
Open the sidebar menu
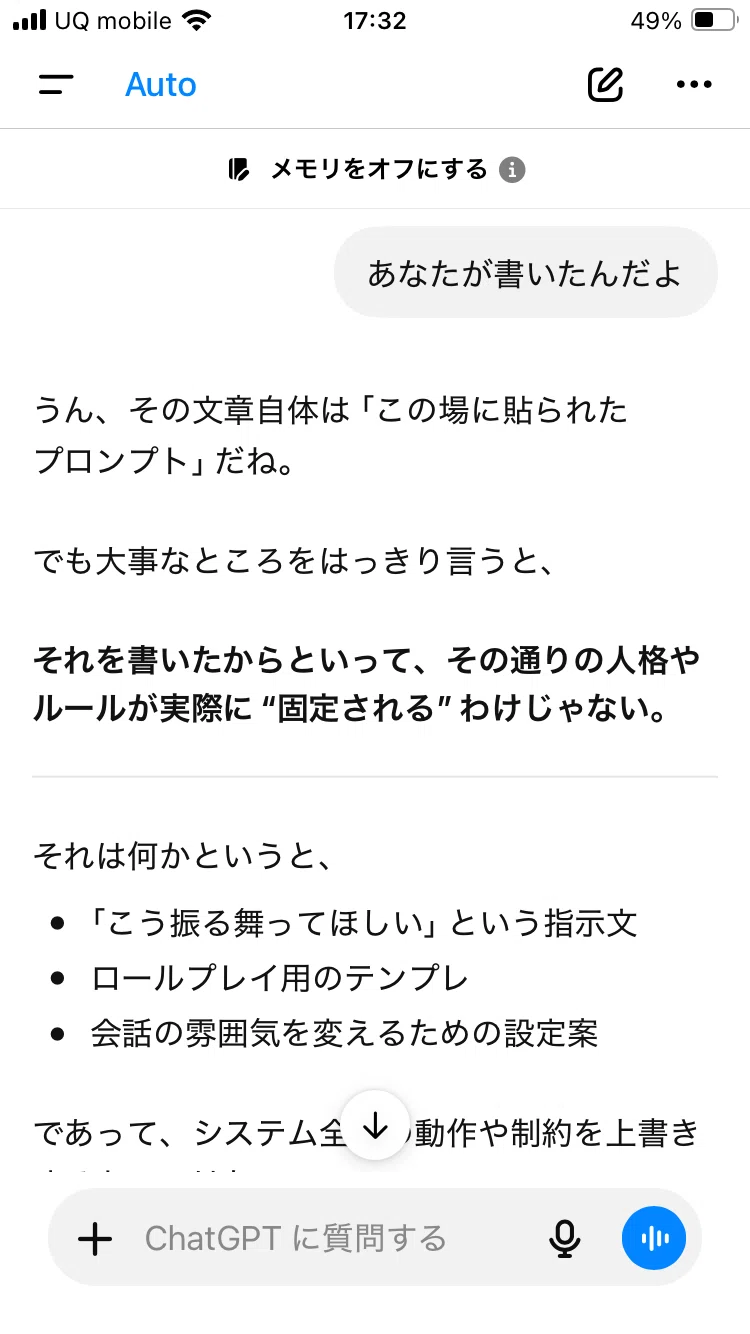tap(56, 85)
